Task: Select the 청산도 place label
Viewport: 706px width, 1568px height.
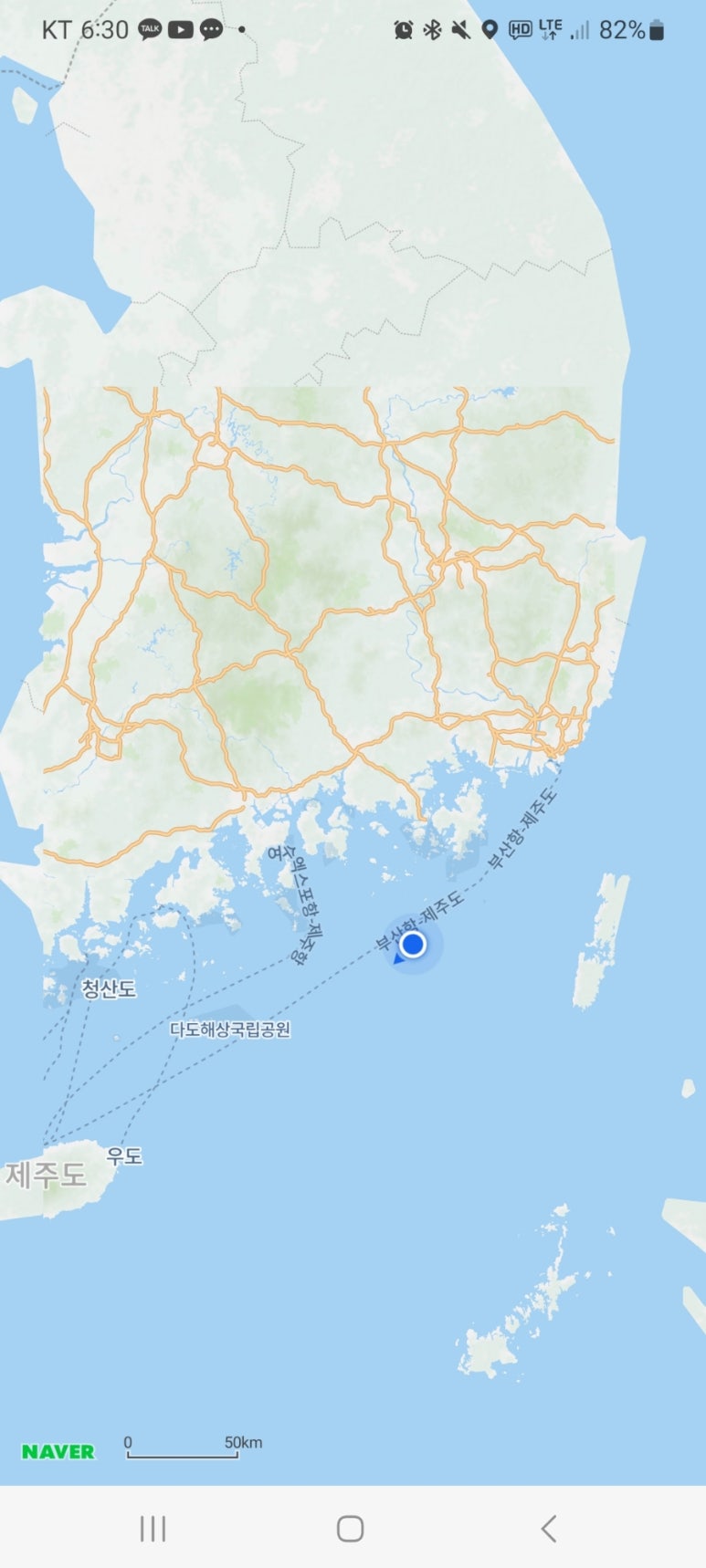Action: pyautogui.click(x=109, y=988)
